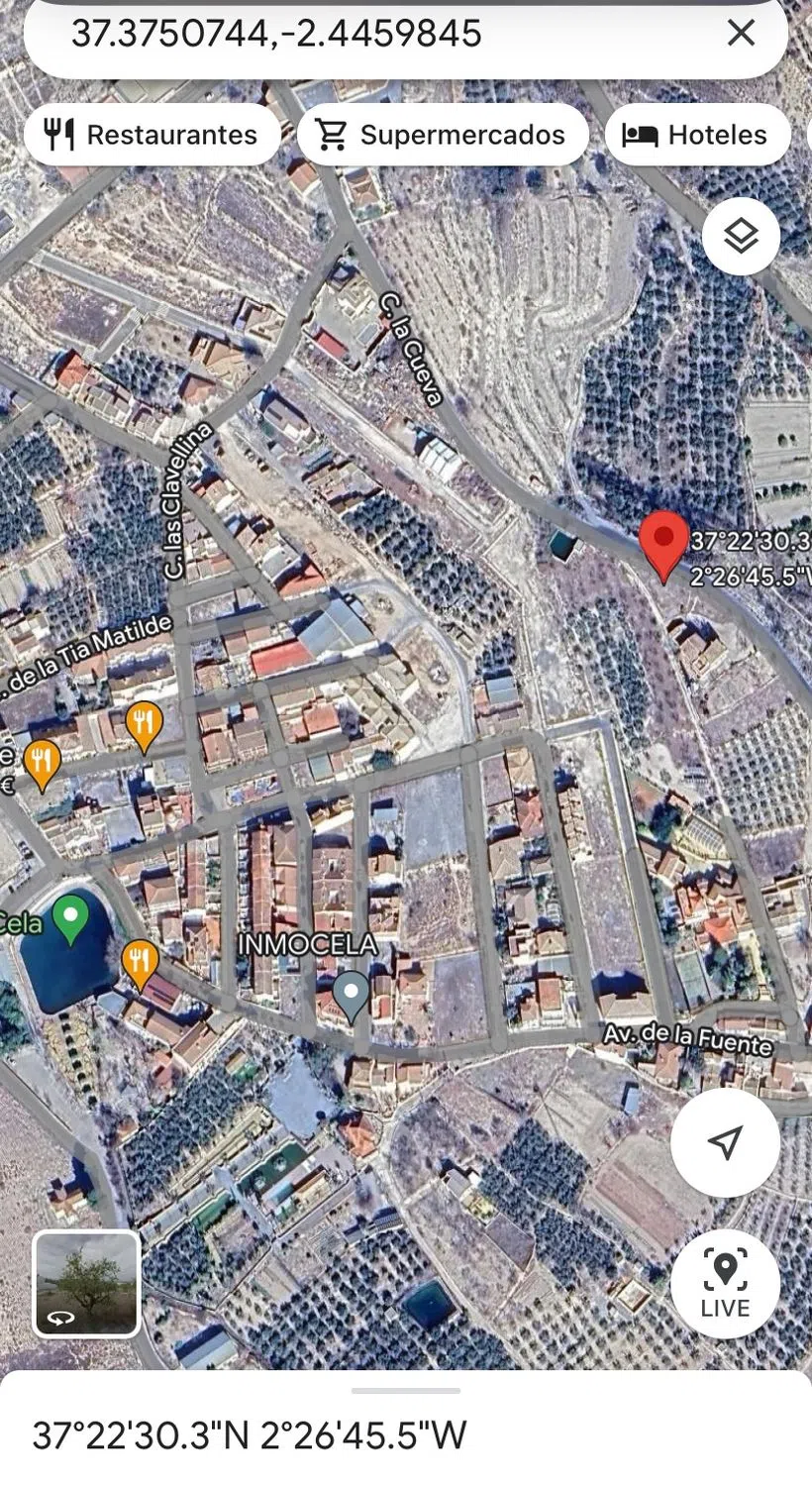Image resolution: width=812 pixels, height=1486 pixels.
Task: Open restaurant pin beside the blue pond
Action: (141, 962)
